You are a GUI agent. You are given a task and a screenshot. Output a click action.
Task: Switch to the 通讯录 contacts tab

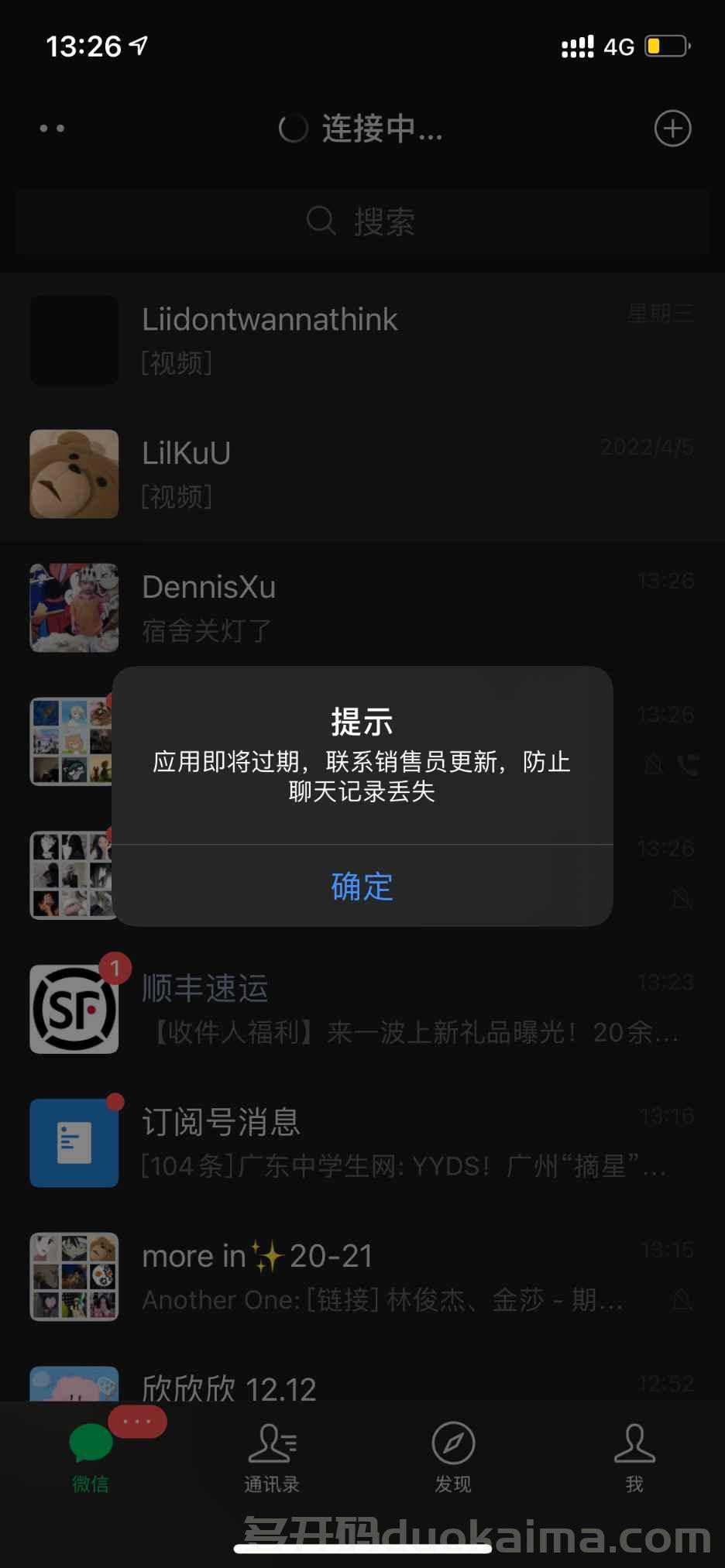coord(272,1457)
